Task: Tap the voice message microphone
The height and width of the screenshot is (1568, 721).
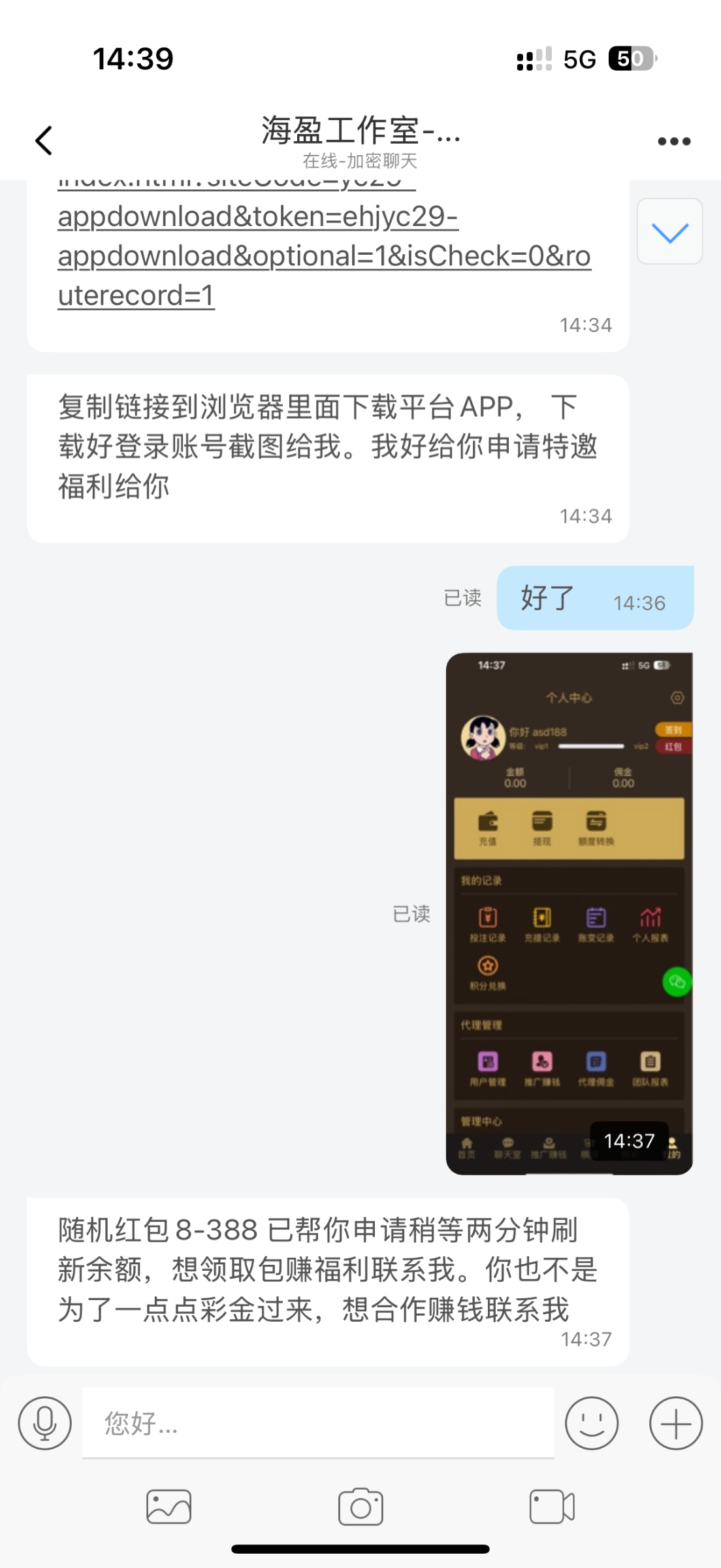Action: [x=44, y=1423]
